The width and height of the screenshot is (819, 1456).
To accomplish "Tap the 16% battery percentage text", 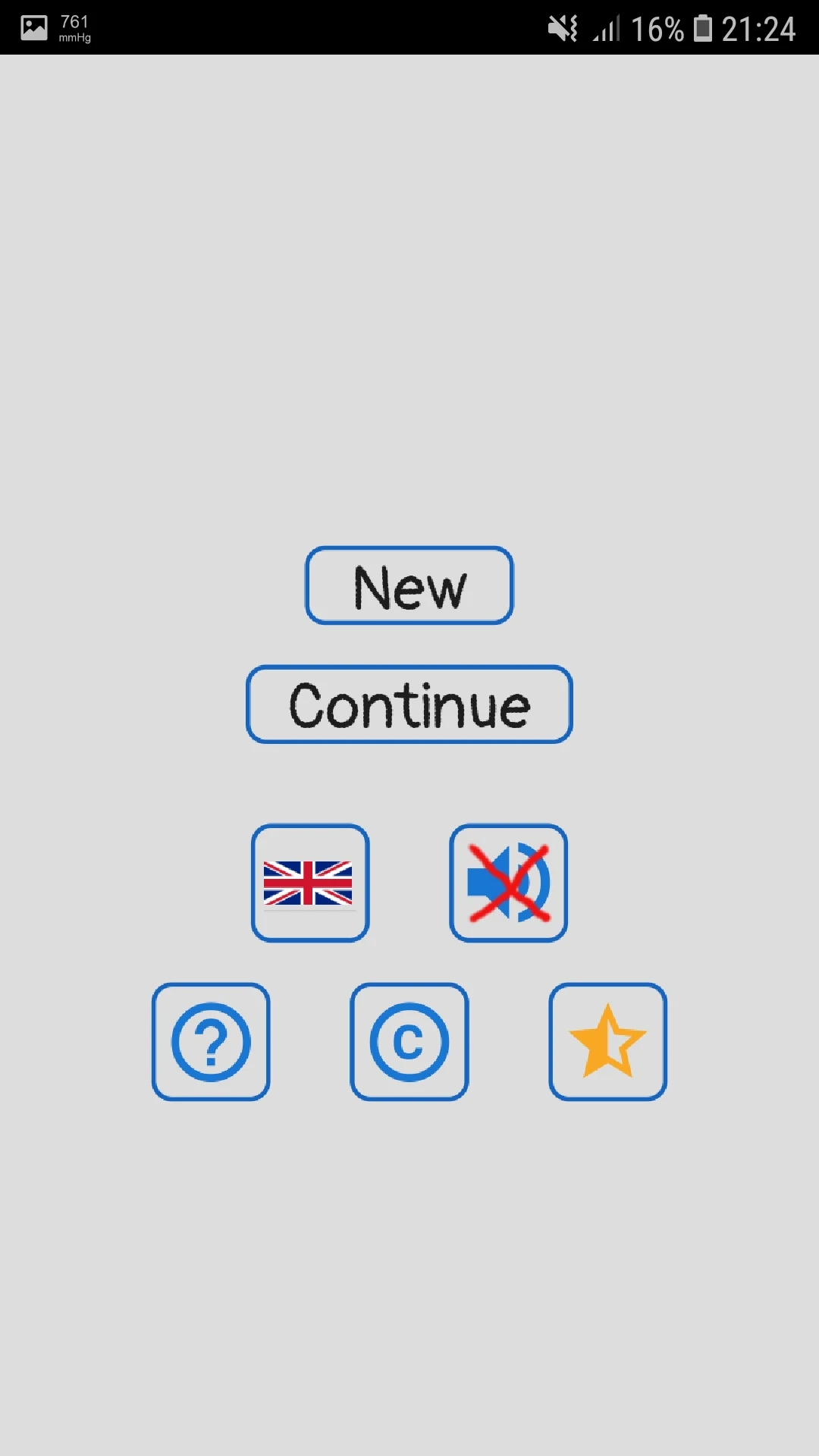I will 658,28.
